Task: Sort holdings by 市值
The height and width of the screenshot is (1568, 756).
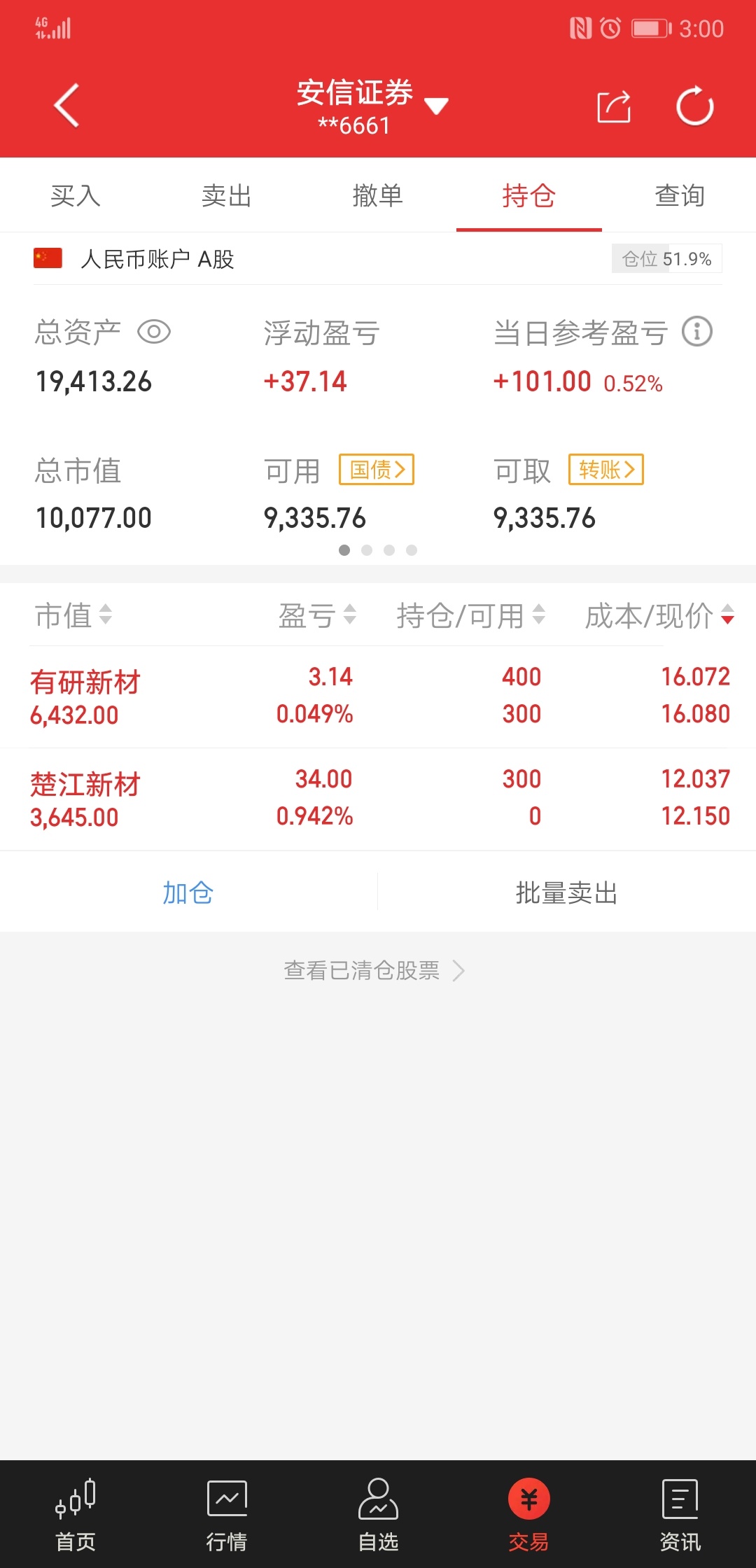Action: (x=73, y=615)
